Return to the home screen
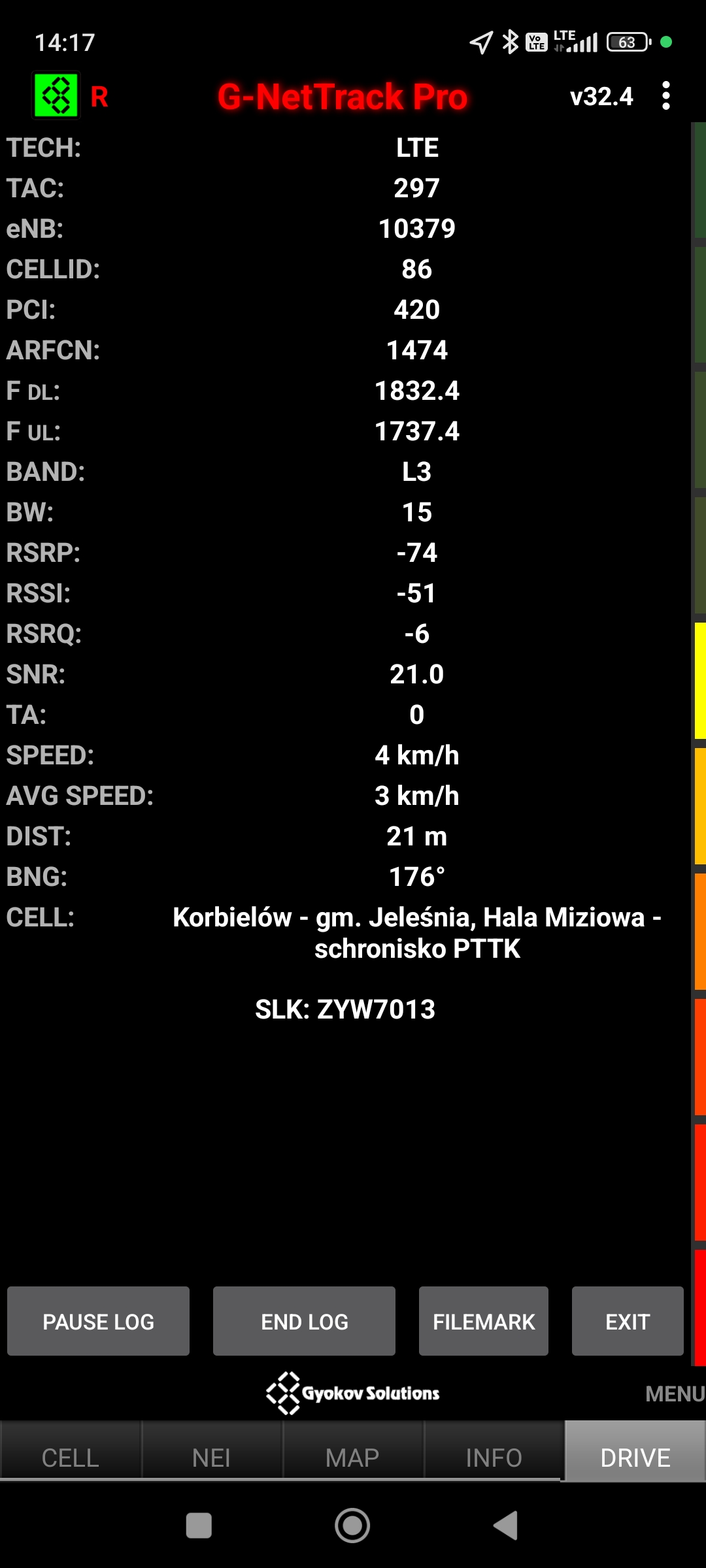 point(352,1526)
